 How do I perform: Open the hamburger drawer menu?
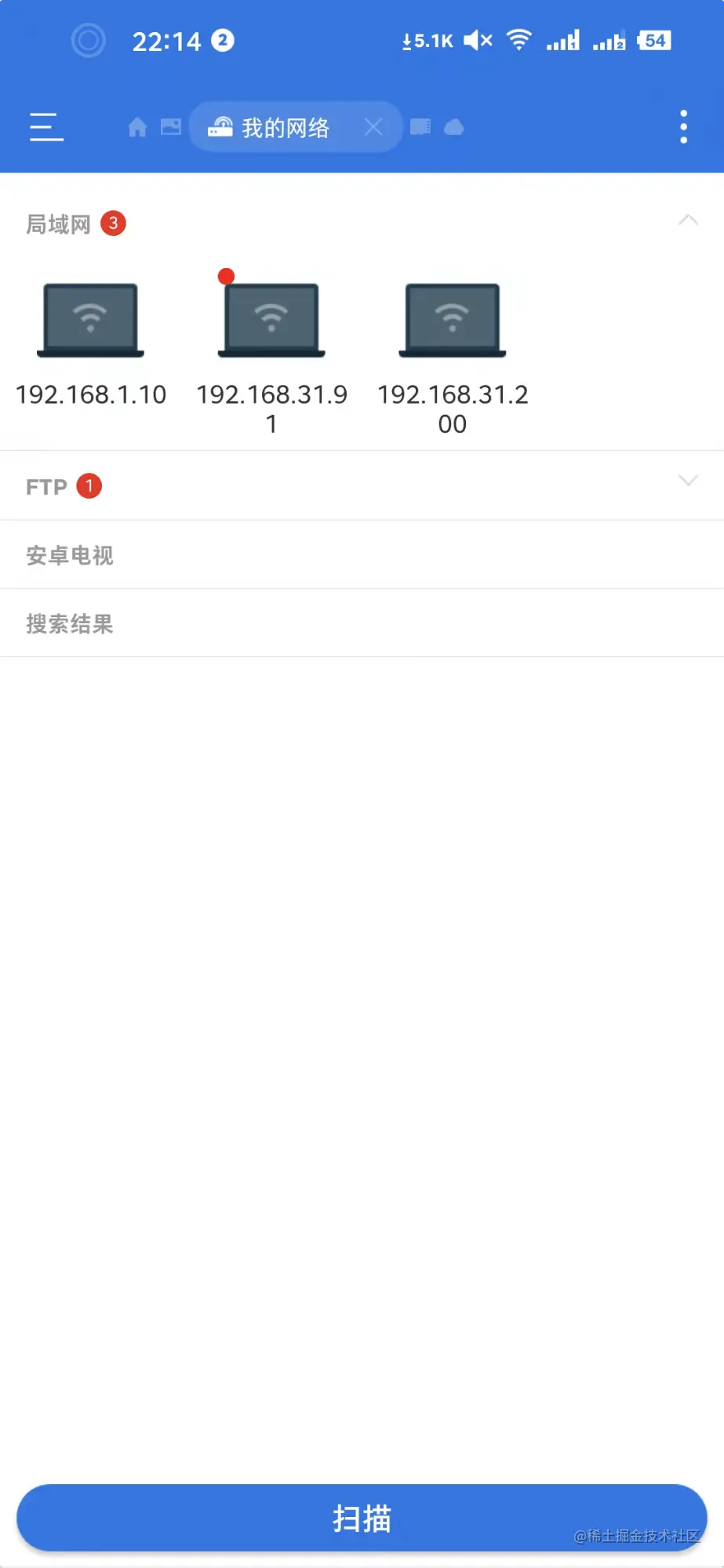click(x=46, y=127)
